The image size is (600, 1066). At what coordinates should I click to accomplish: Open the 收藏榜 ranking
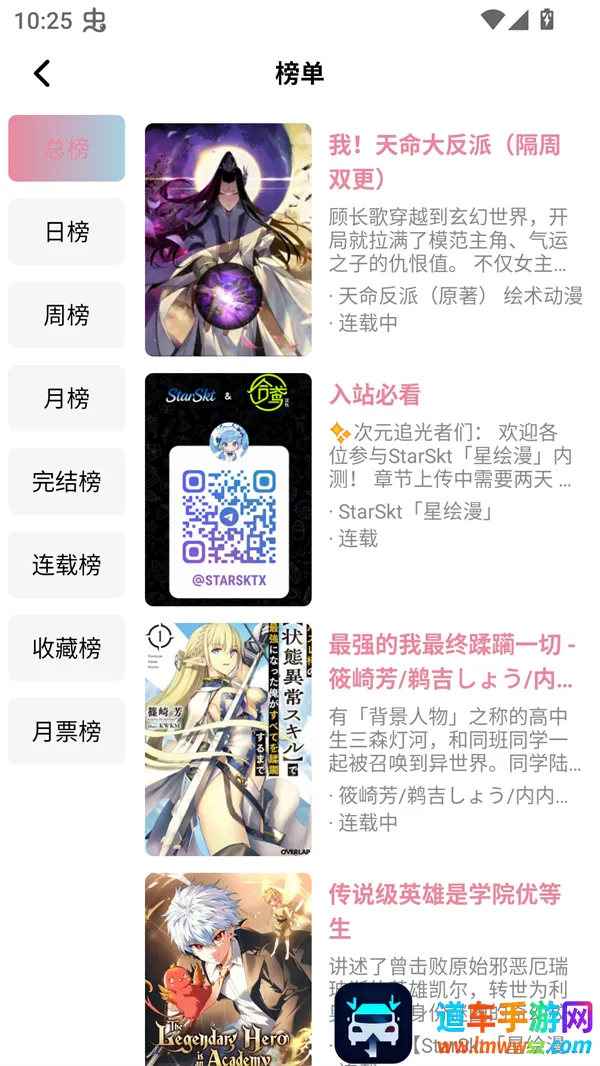coord(67,648)
